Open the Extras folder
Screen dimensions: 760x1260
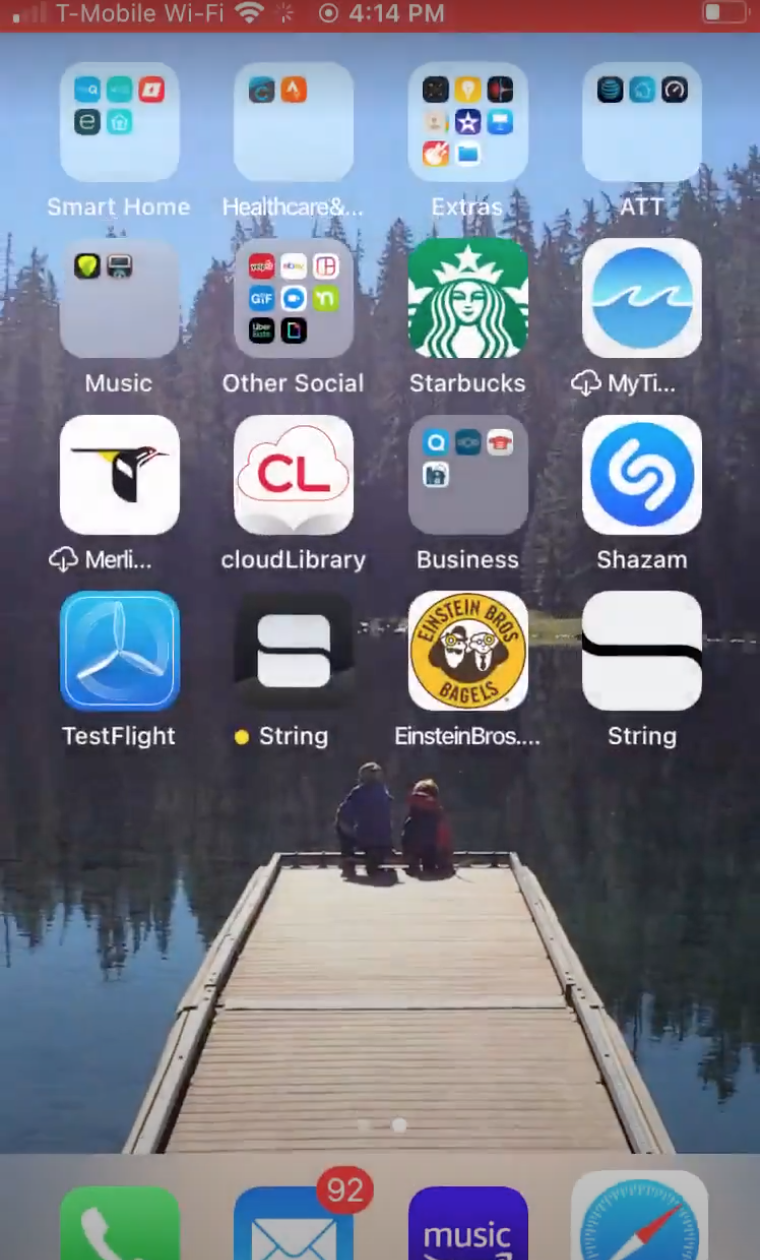(468, 122)
